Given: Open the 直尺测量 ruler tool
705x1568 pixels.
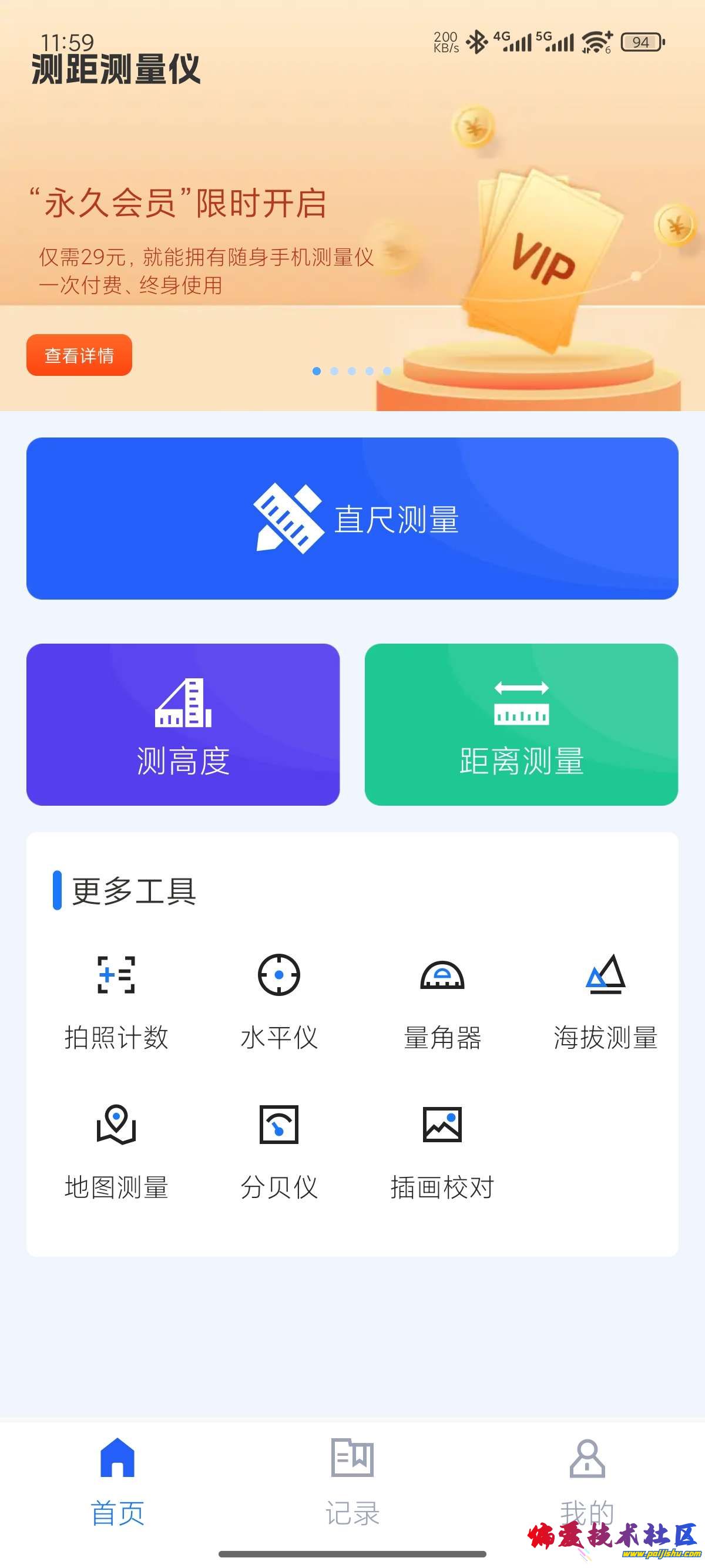Looking at the screenshot, I should pos(352,518).
